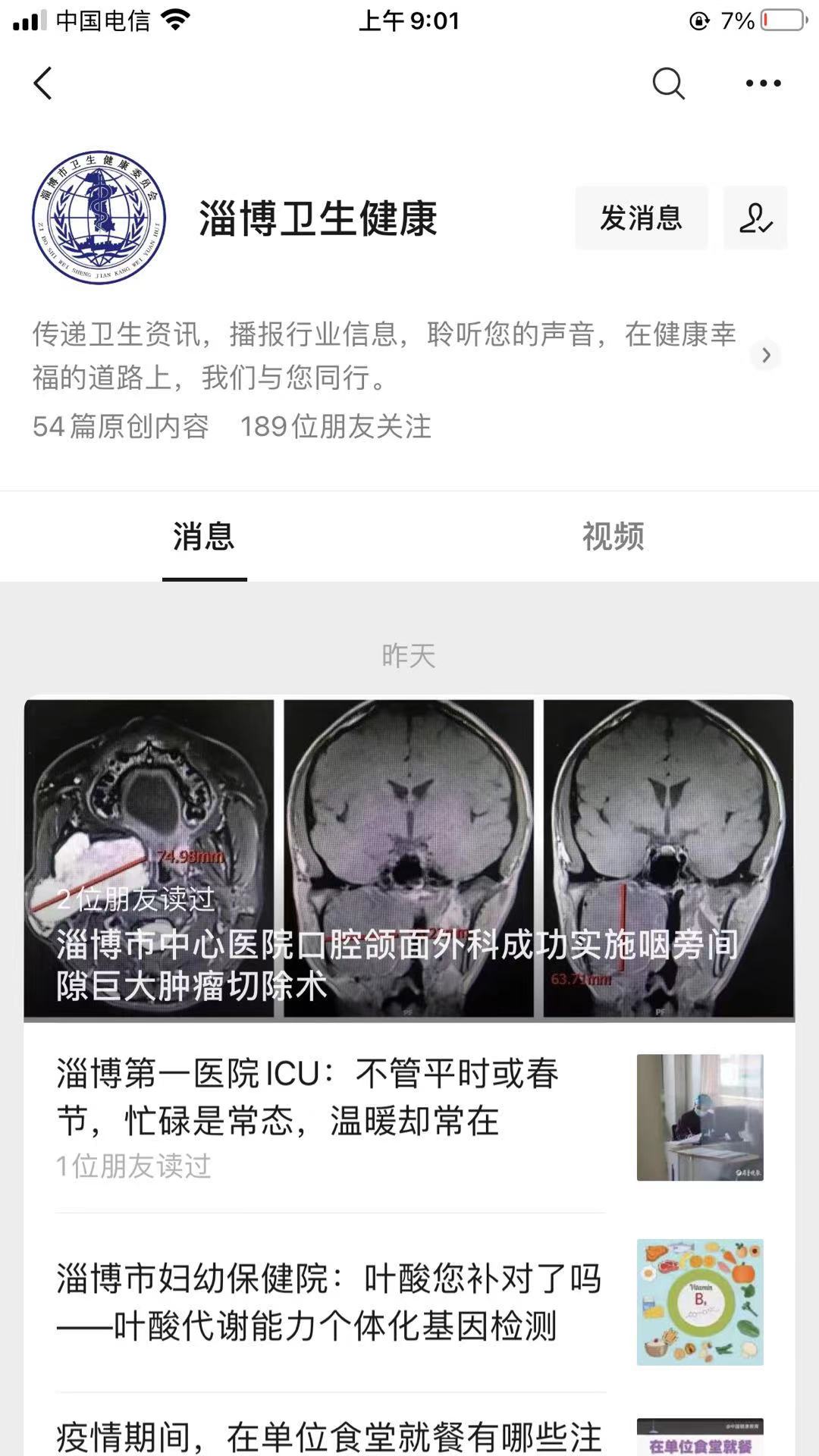
Task: Select the 消息 tab
Action: (x=204, y=536)
